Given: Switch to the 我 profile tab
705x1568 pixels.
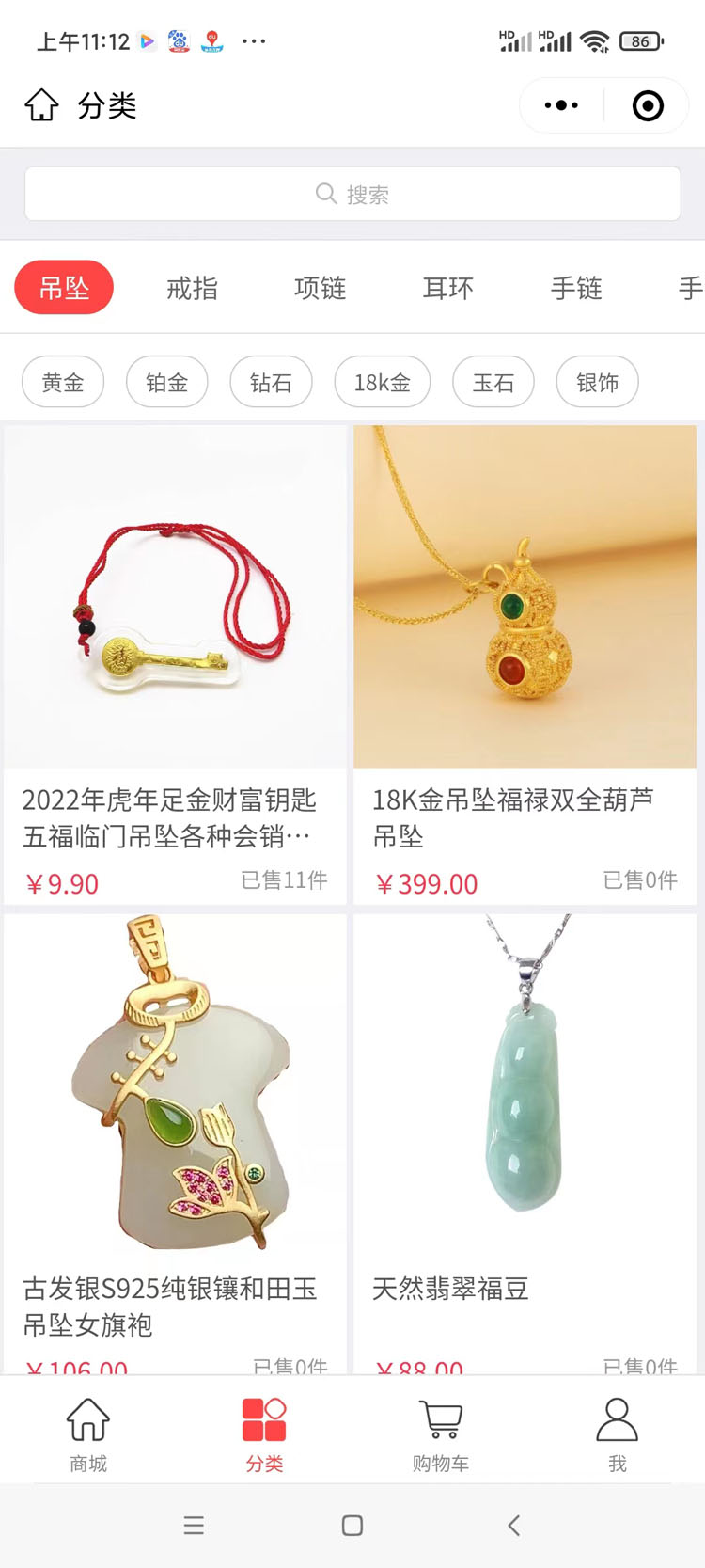Looking at the screenshot, I should pyautogui.click(x=617, y=1434).
